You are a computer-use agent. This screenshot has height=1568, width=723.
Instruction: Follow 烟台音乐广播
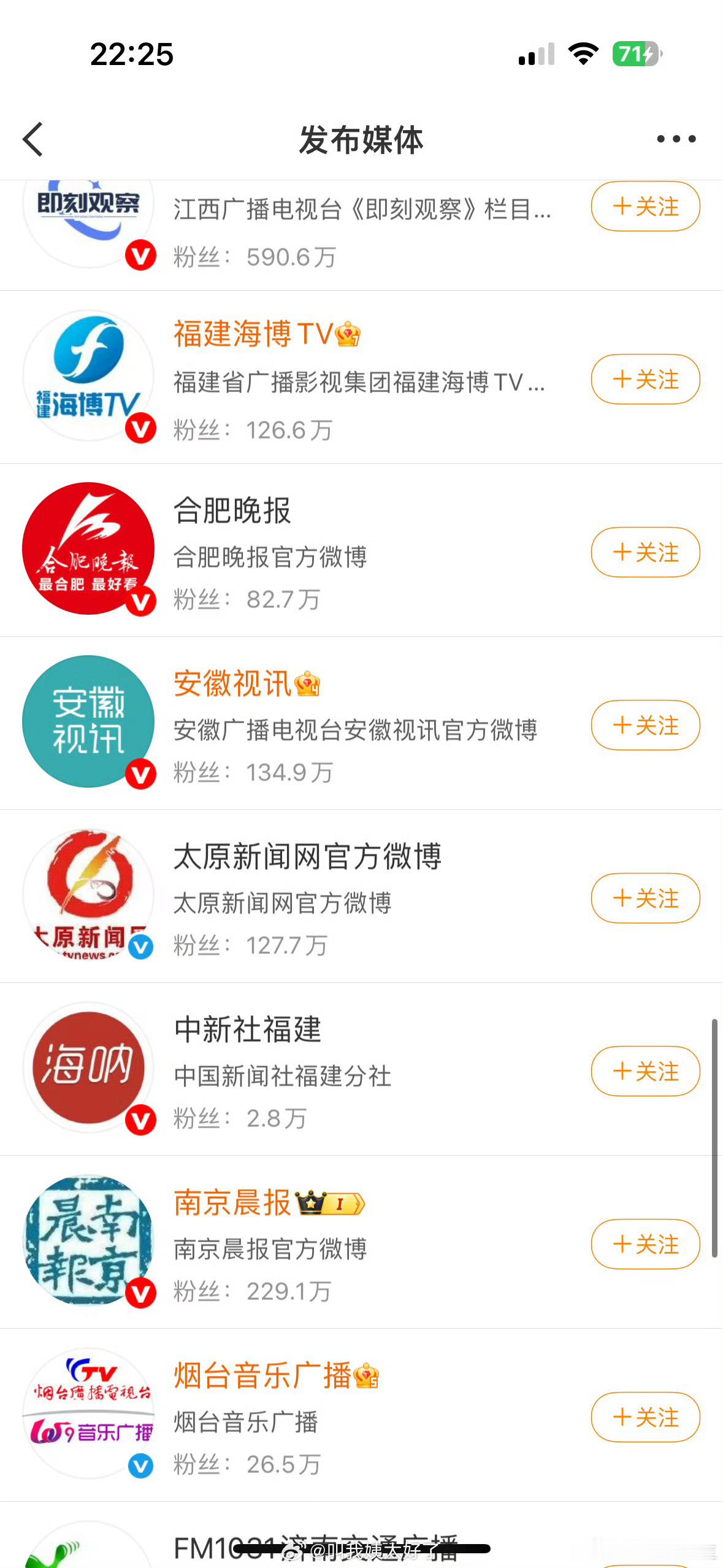tap(645, 1417)
